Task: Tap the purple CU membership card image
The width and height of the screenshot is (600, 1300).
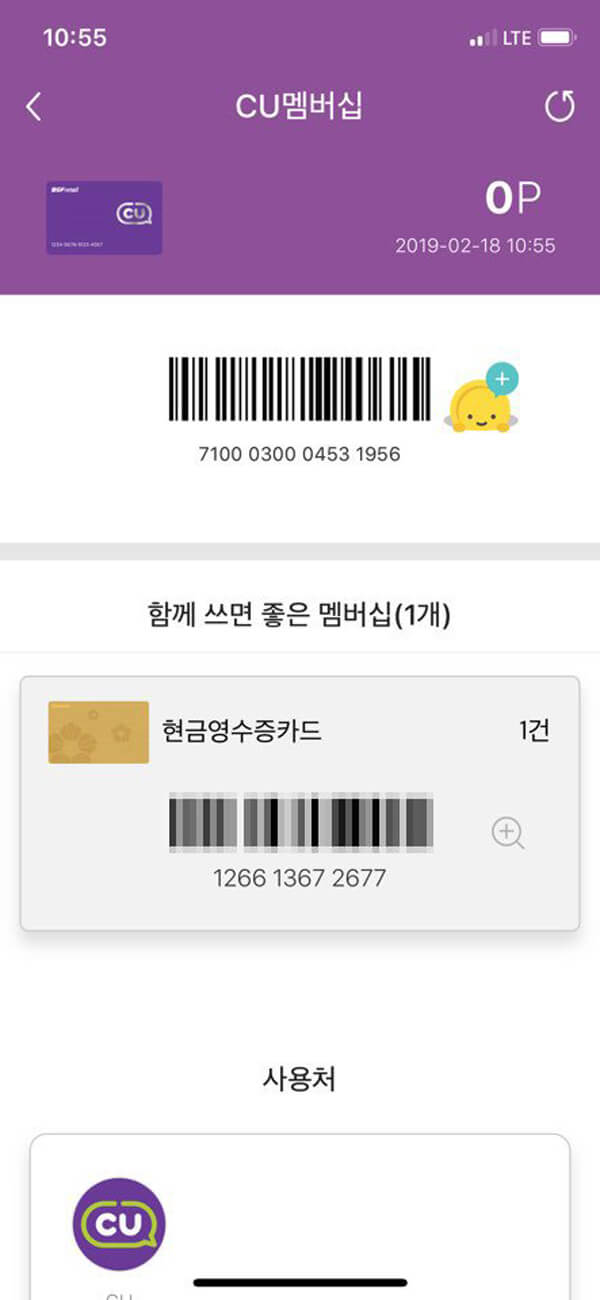Action: click(x=104, y=218)
